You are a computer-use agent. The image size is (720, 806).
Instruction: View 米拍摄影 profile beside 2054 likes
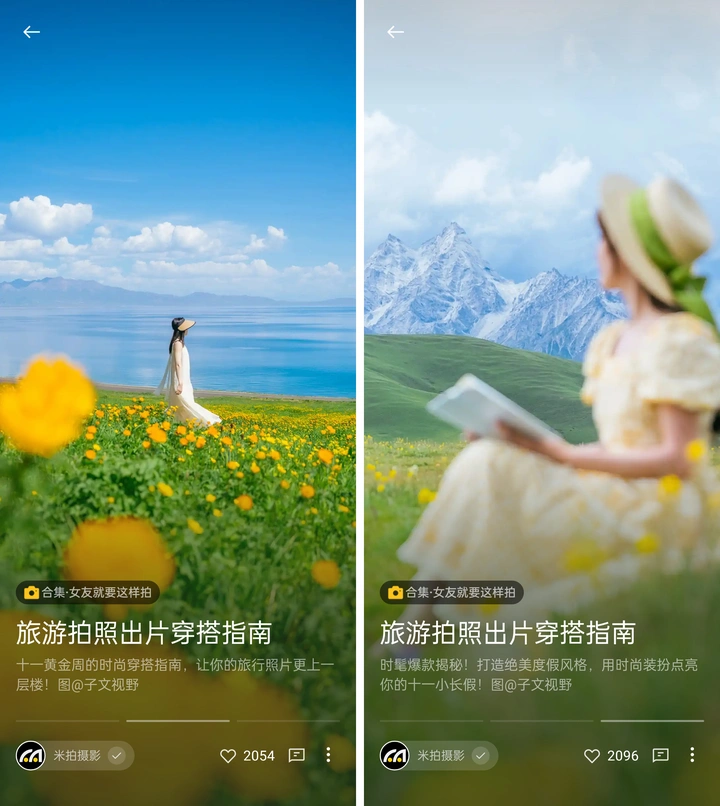pos(74,756)
